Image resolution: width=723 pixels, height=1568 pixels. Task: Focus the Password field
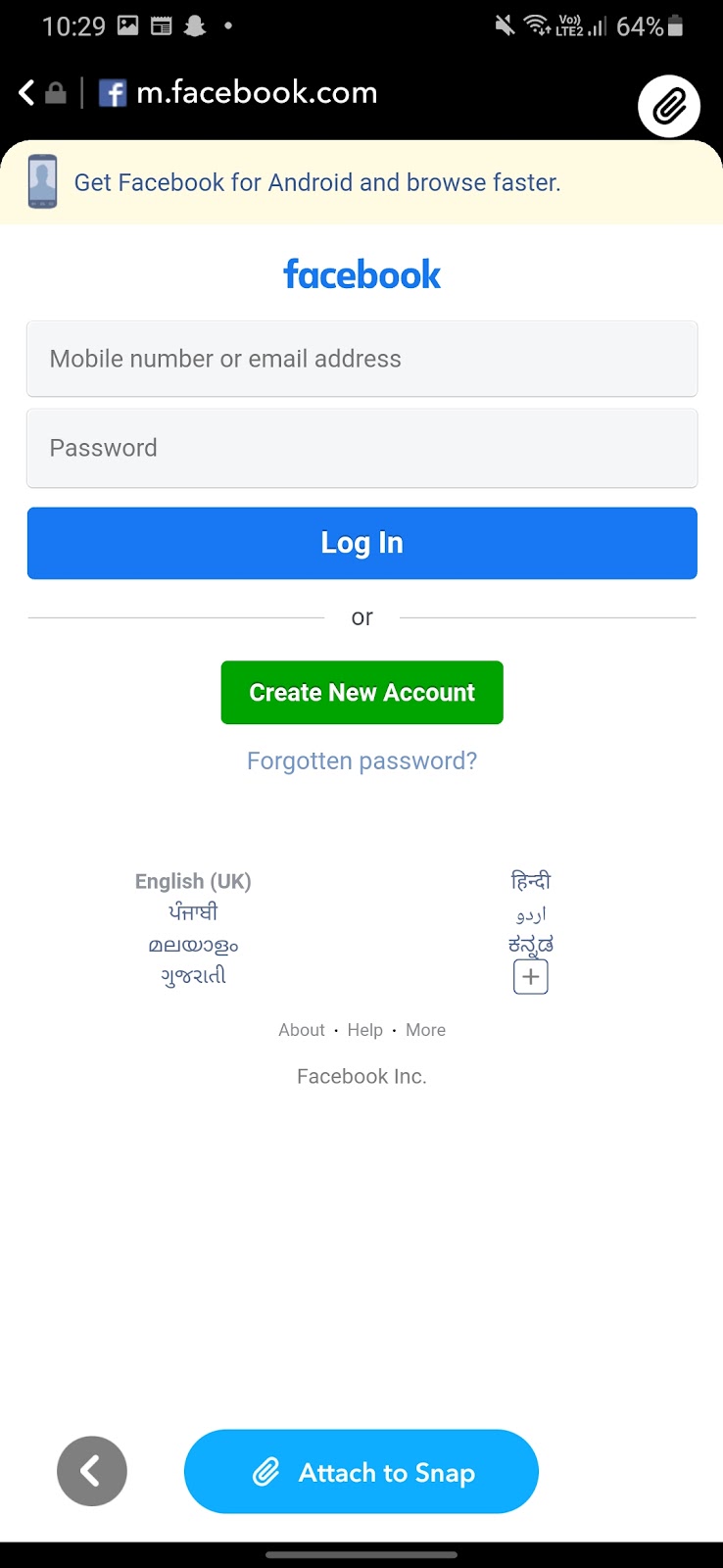[361, 448]
